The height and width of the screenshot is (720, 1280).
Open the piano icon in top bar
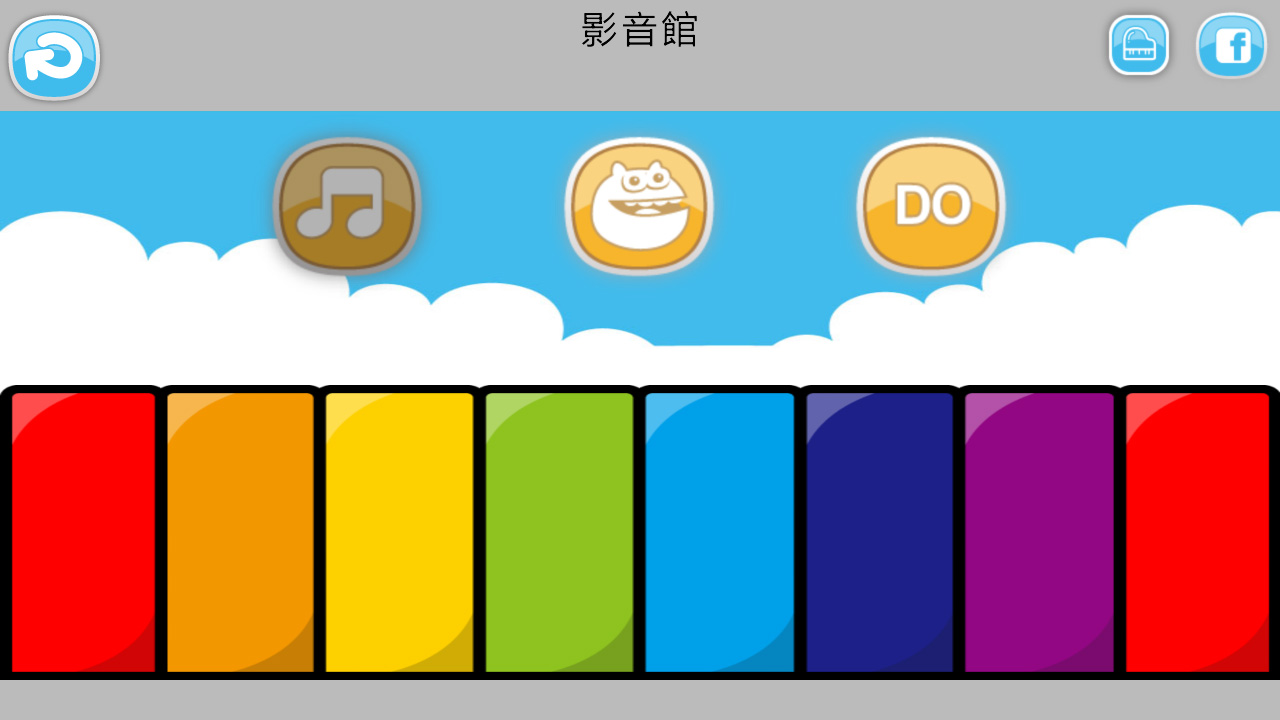click(x=1138, y=45)
